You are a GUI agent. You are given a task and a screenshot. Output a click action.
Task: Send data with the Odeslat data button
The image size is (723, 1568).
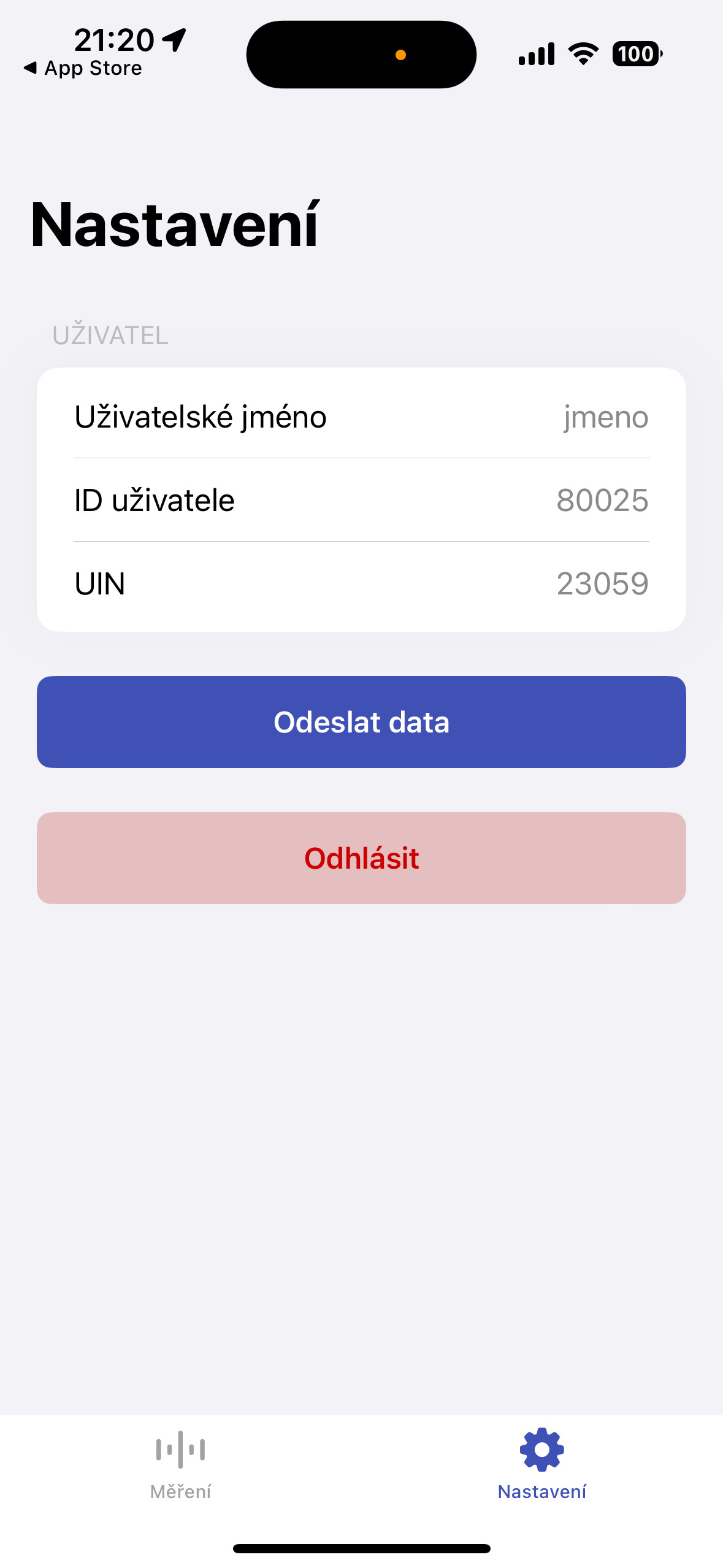click(x=361, y=722)
